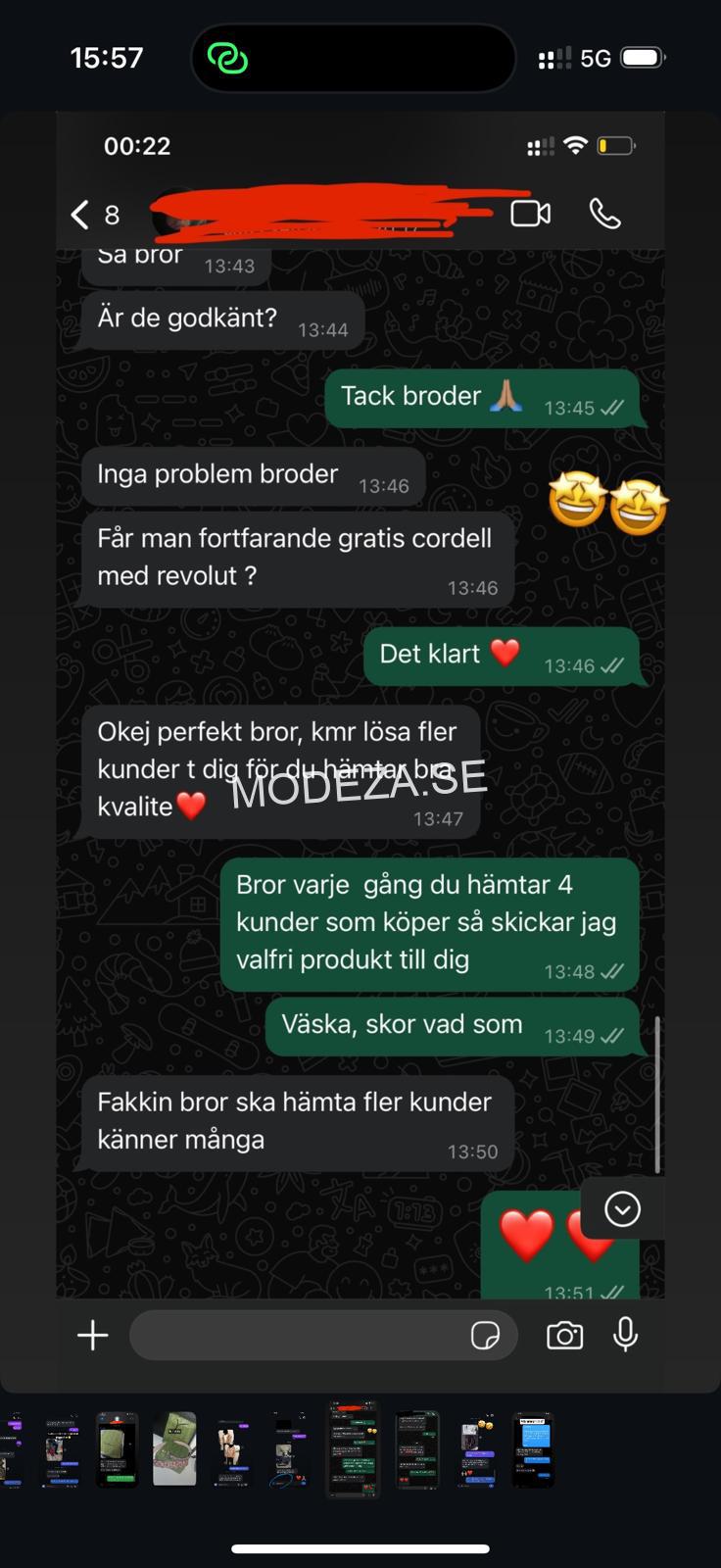Open the green bag photo thumbnail

pyautogui.click(x=174, y=1449)
